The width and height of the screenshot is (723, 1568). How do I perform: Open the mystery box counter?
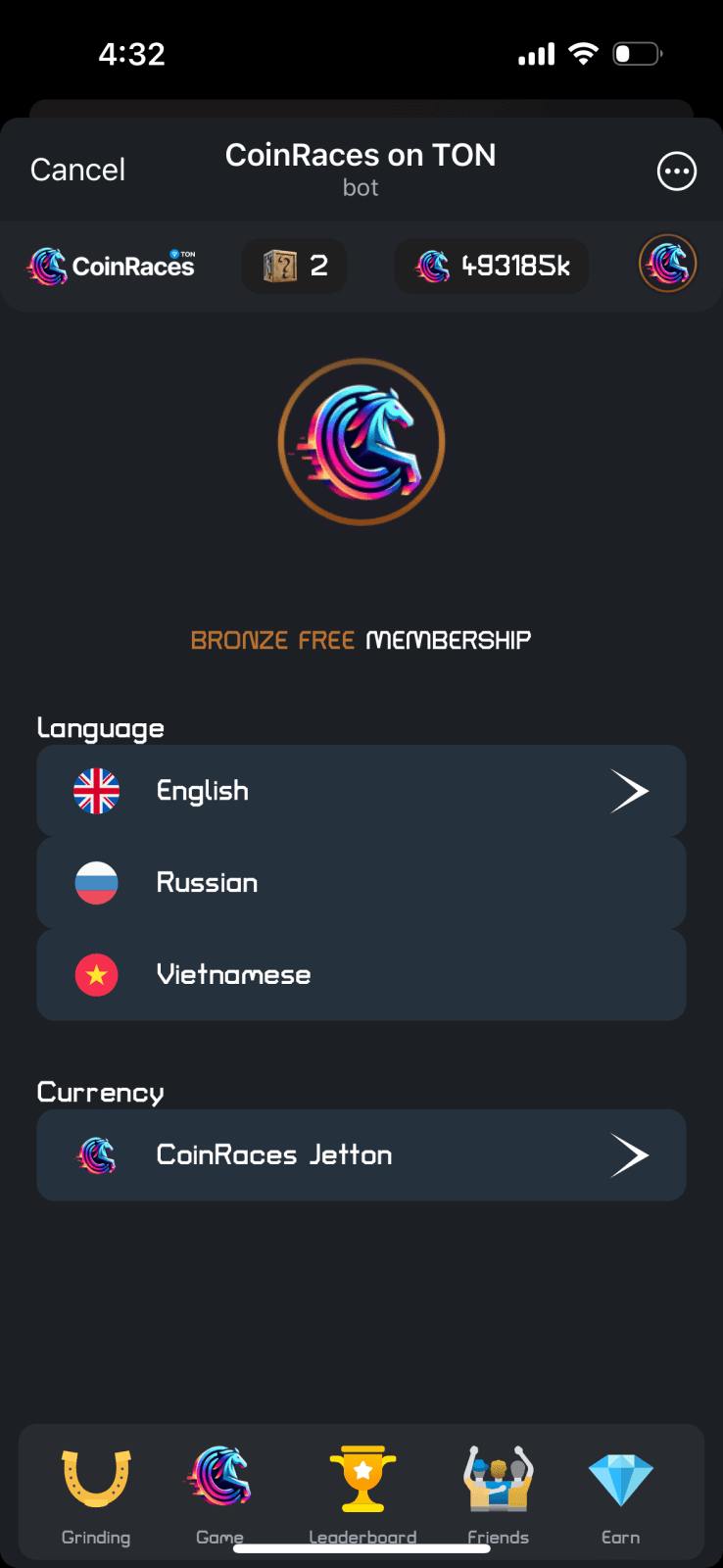(x=294, y=266)
